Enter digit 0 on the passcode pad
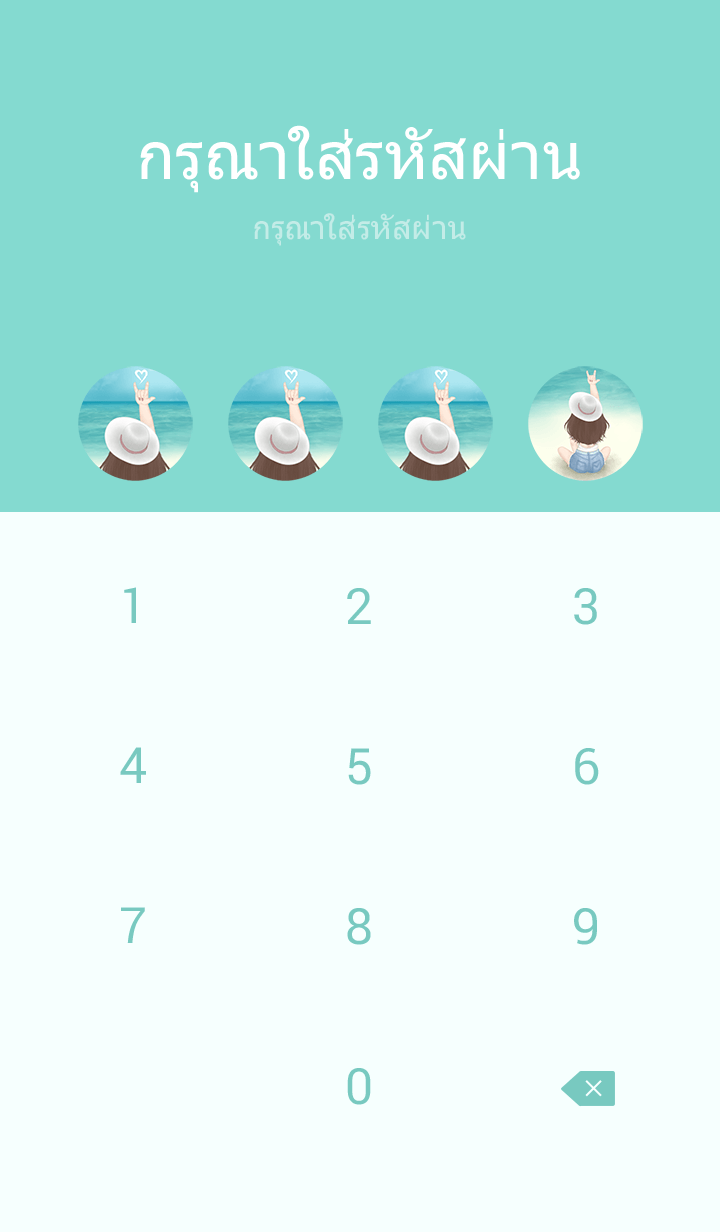This screenshot has height=1232, width=720. tap(359, 1087)
